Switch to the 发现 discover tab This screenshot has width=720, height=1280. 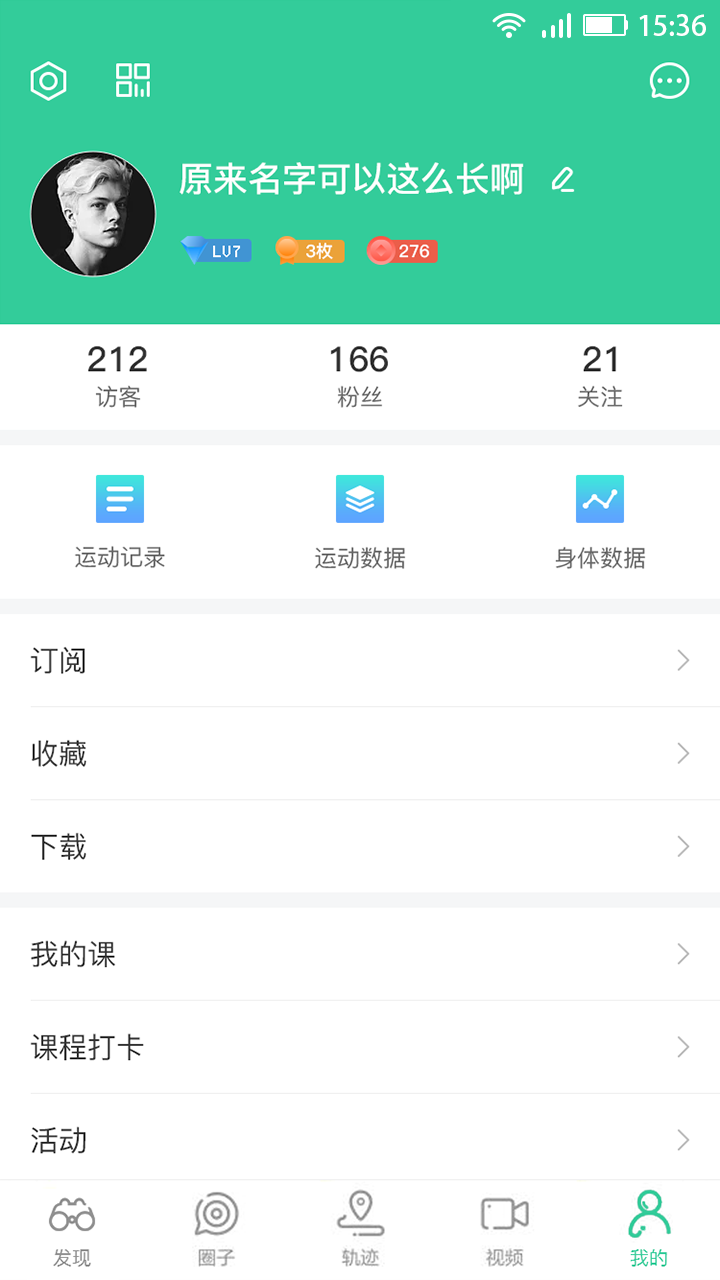coord(72,1228)
